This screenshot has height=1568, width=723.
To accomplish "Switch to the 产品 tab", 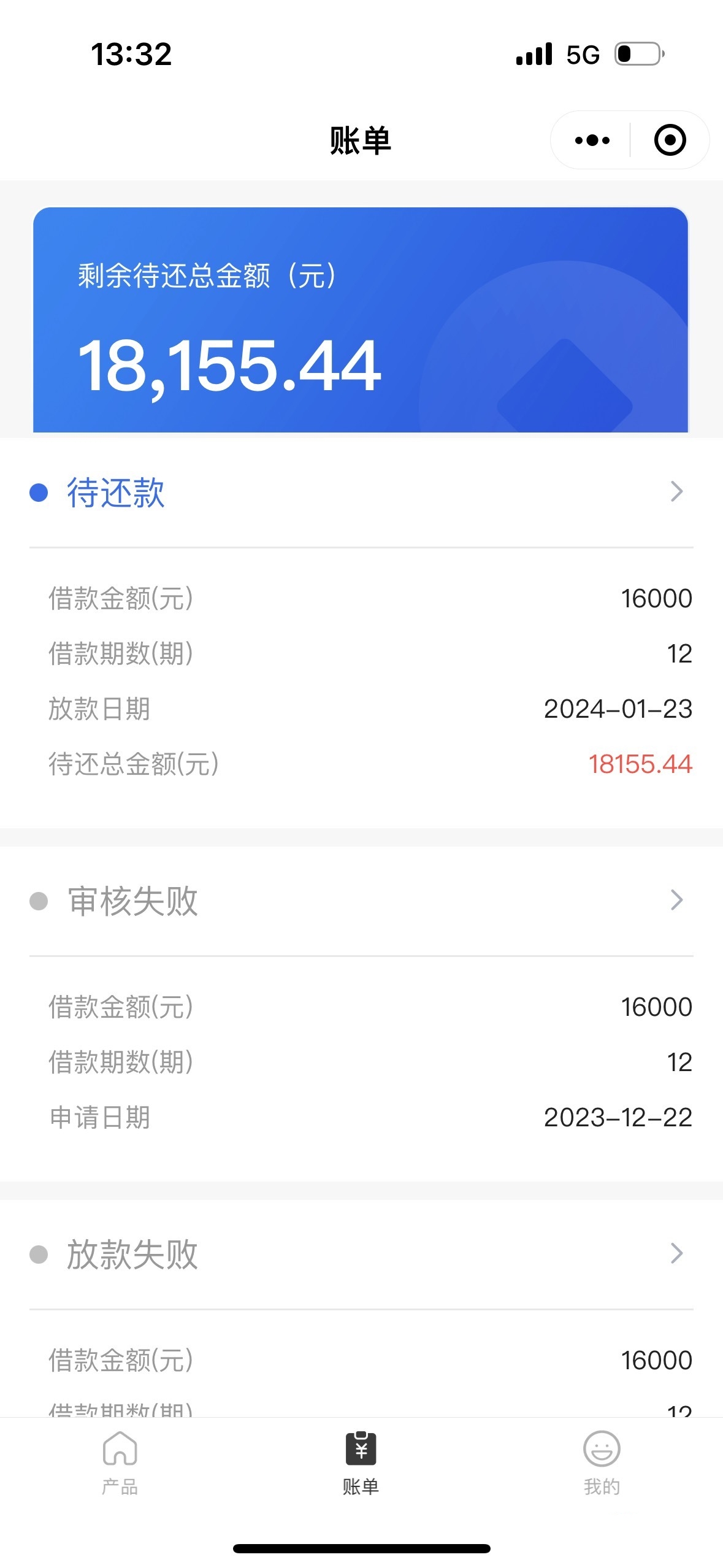I will click(x=120, y=1464).
